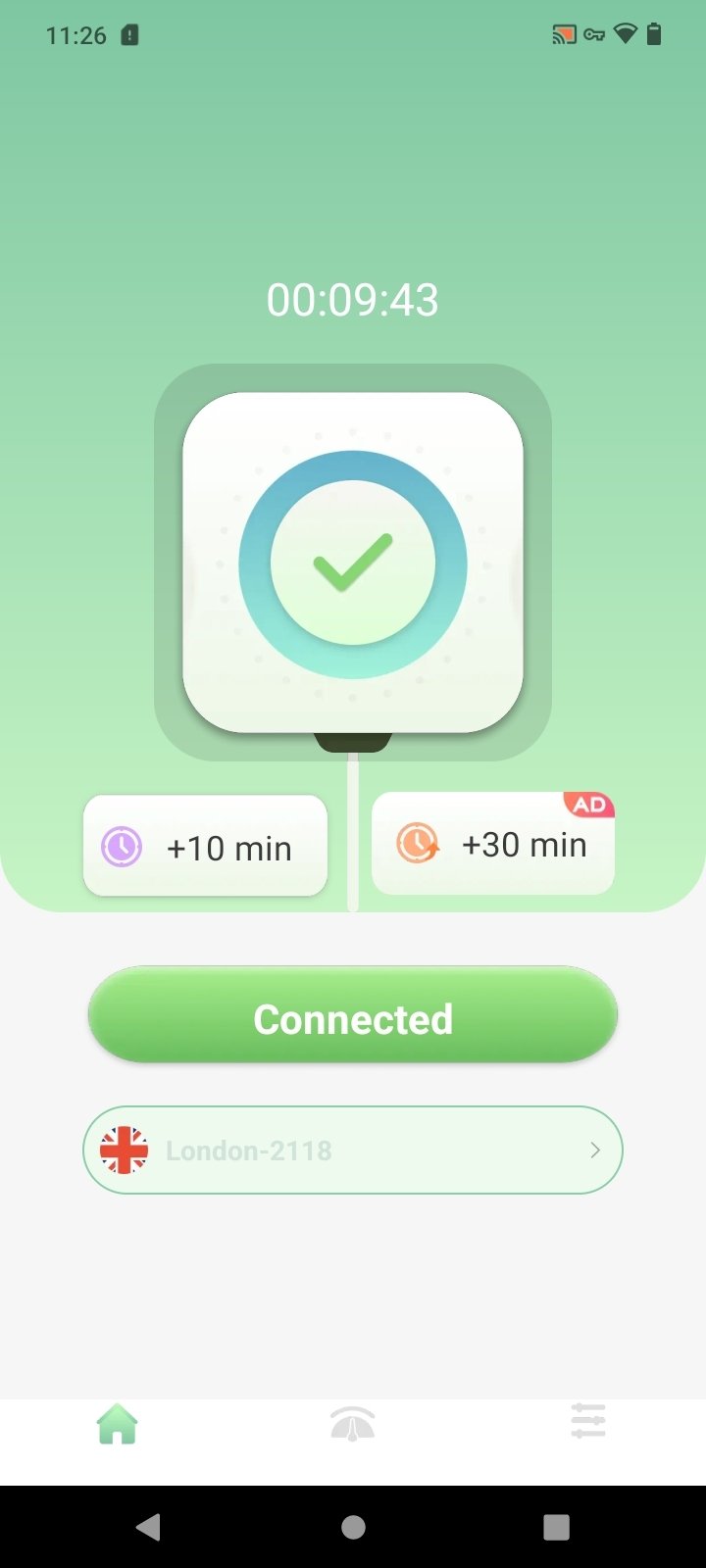Add 30 minutes by watching an ad
Image resolution: width=706 pixels, height=1568 pixels.
pyautogui.click(x=493, y=844)
